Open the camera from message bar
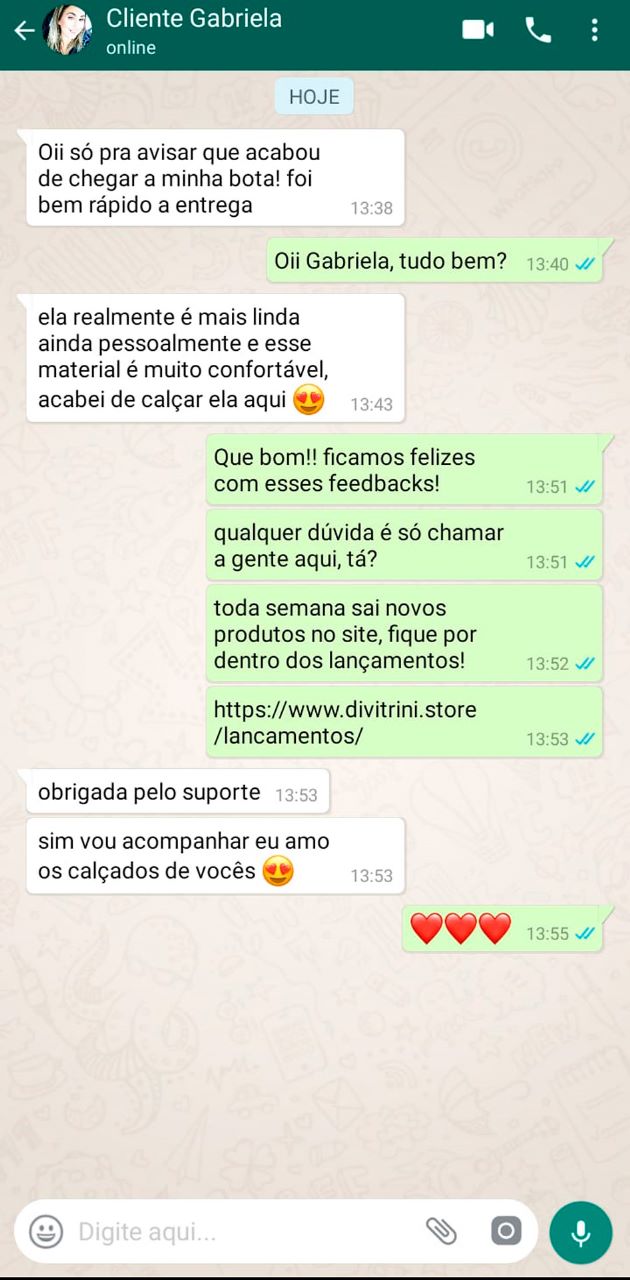This screenshot has height=1280, width=630. pyautogui.click(x=506, y=1231)
